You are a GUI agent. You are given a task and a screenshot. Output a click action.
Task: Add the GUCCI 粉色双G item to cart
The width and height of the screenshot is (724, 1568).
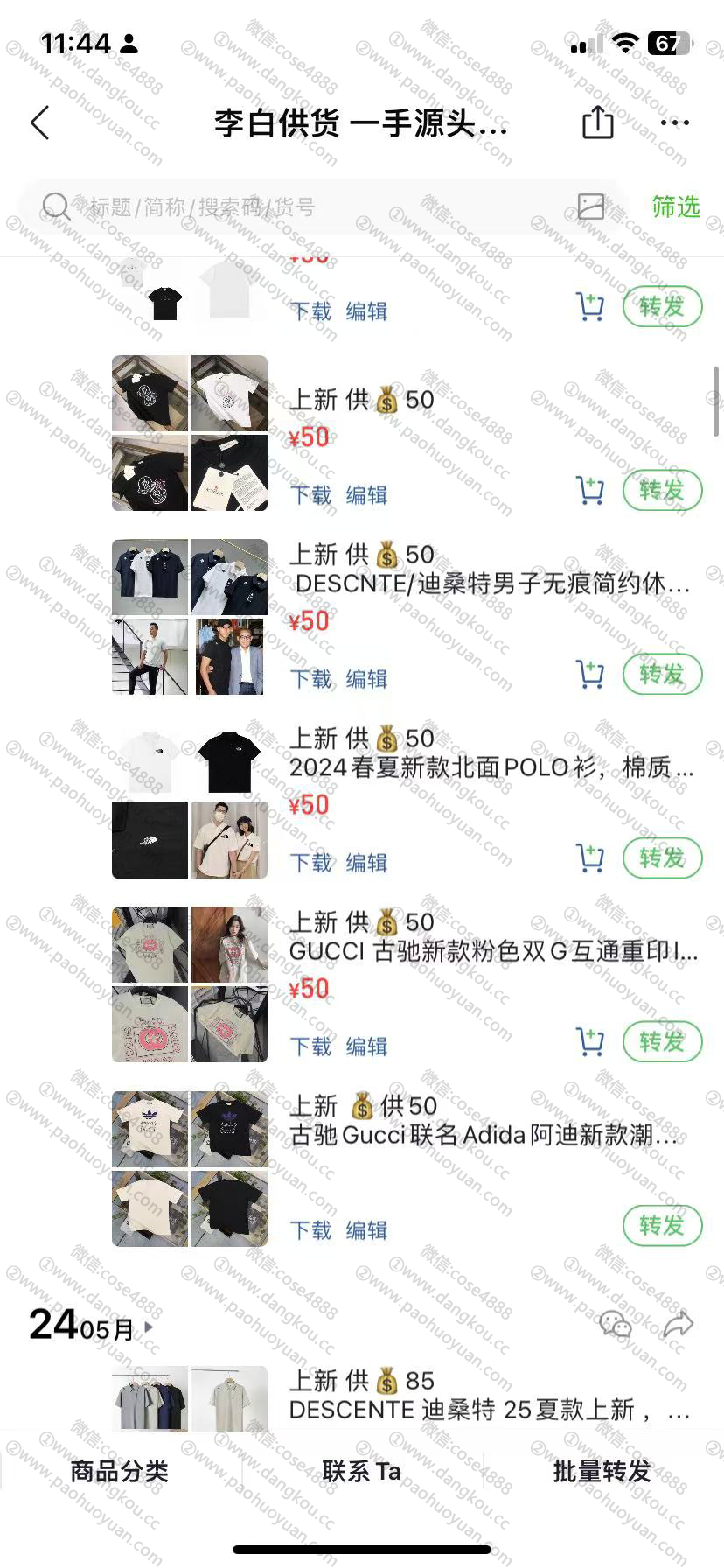pos(590,1042)
